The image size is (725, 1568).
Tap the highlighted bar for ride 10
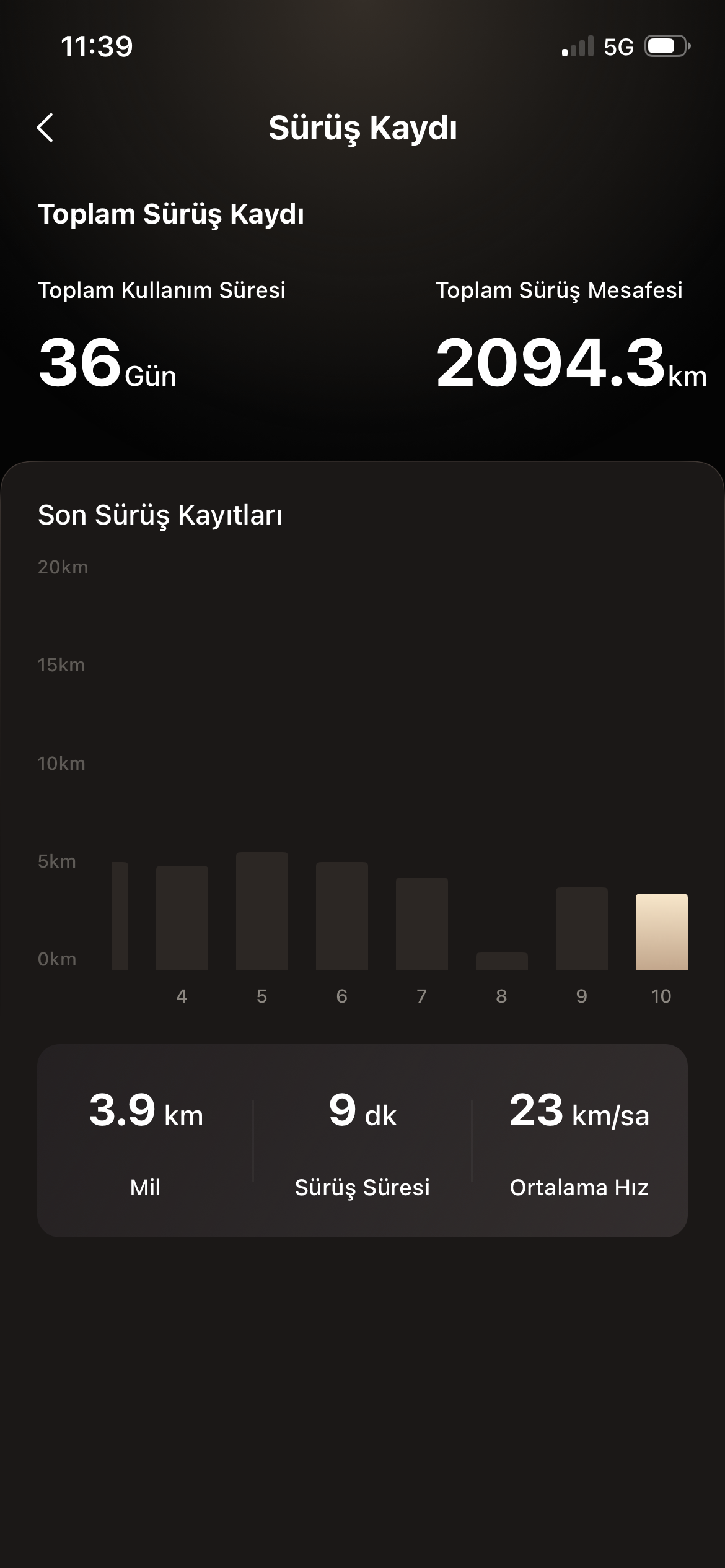(661, 931)
